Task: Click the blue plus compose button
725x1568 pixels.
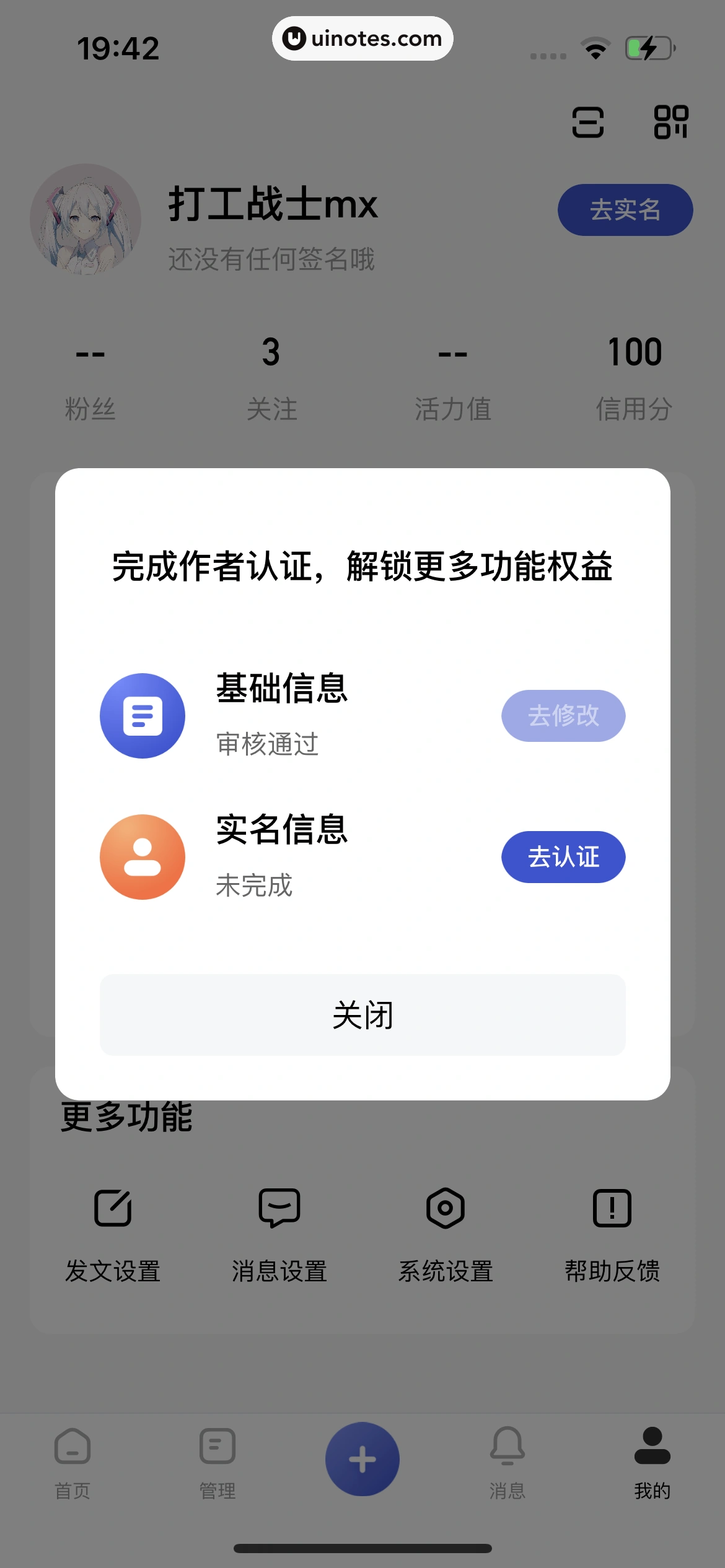Action: pos(362,1458)
